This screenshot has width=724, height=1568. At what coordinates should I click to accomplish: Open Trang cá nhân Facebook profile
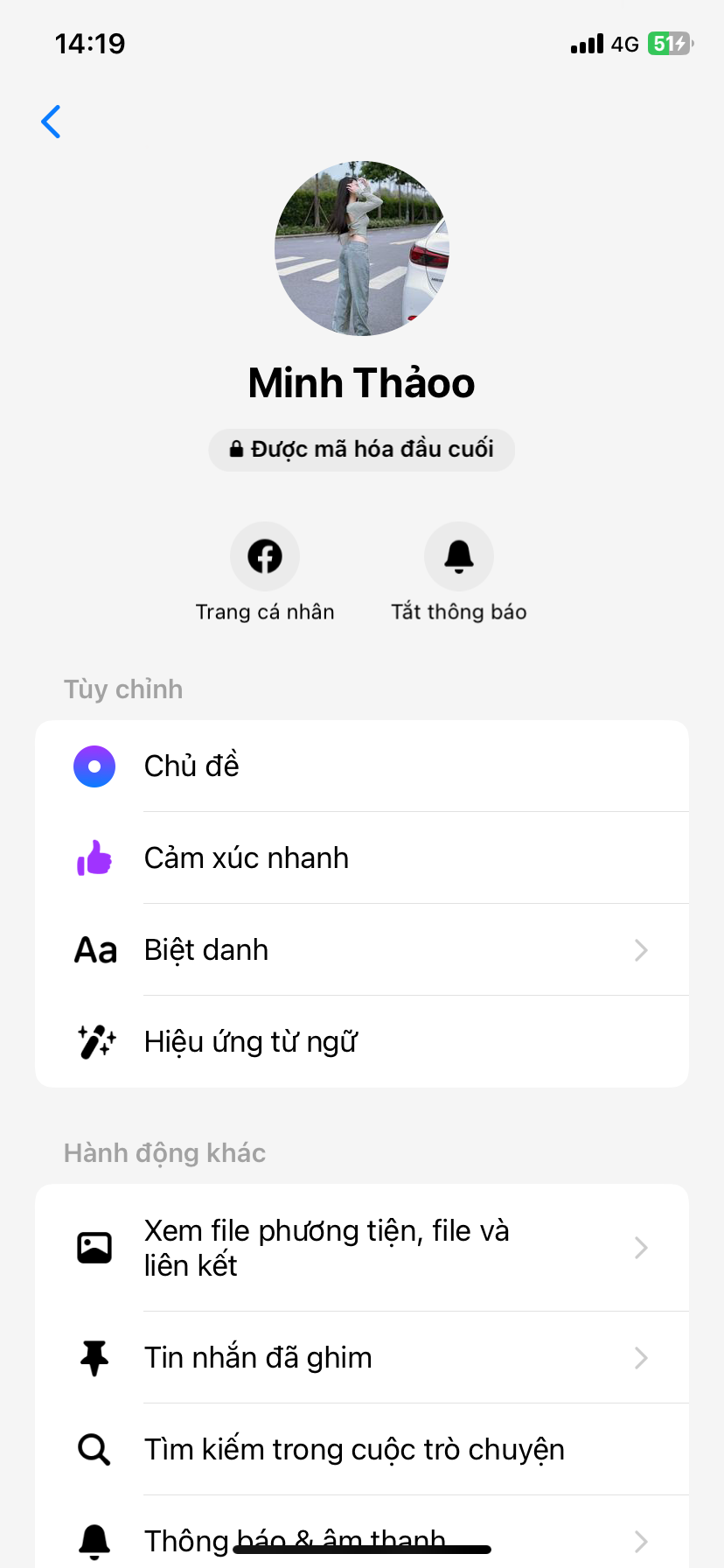click(x=265, y=556)
